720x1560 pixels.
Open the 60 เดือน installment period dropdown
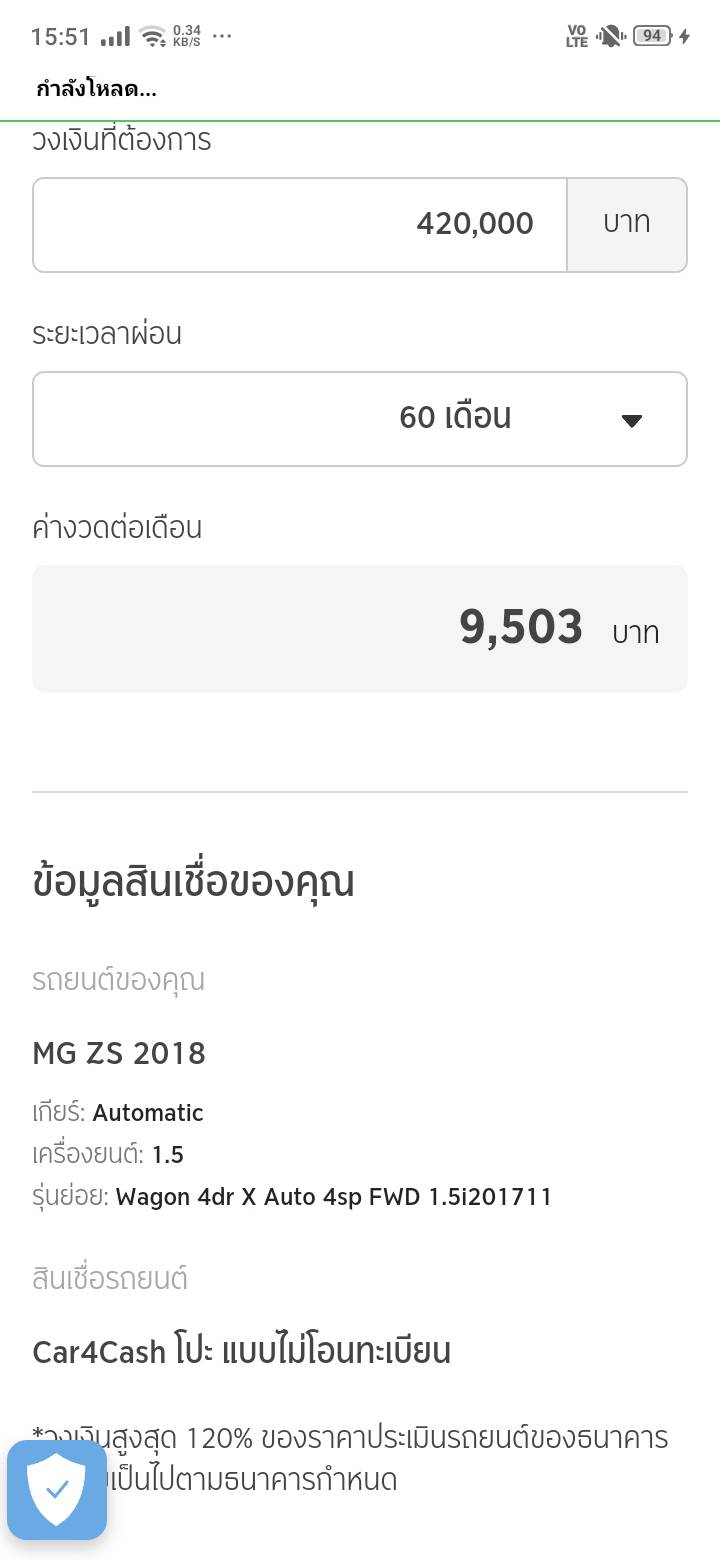click(x=360, y=418)
